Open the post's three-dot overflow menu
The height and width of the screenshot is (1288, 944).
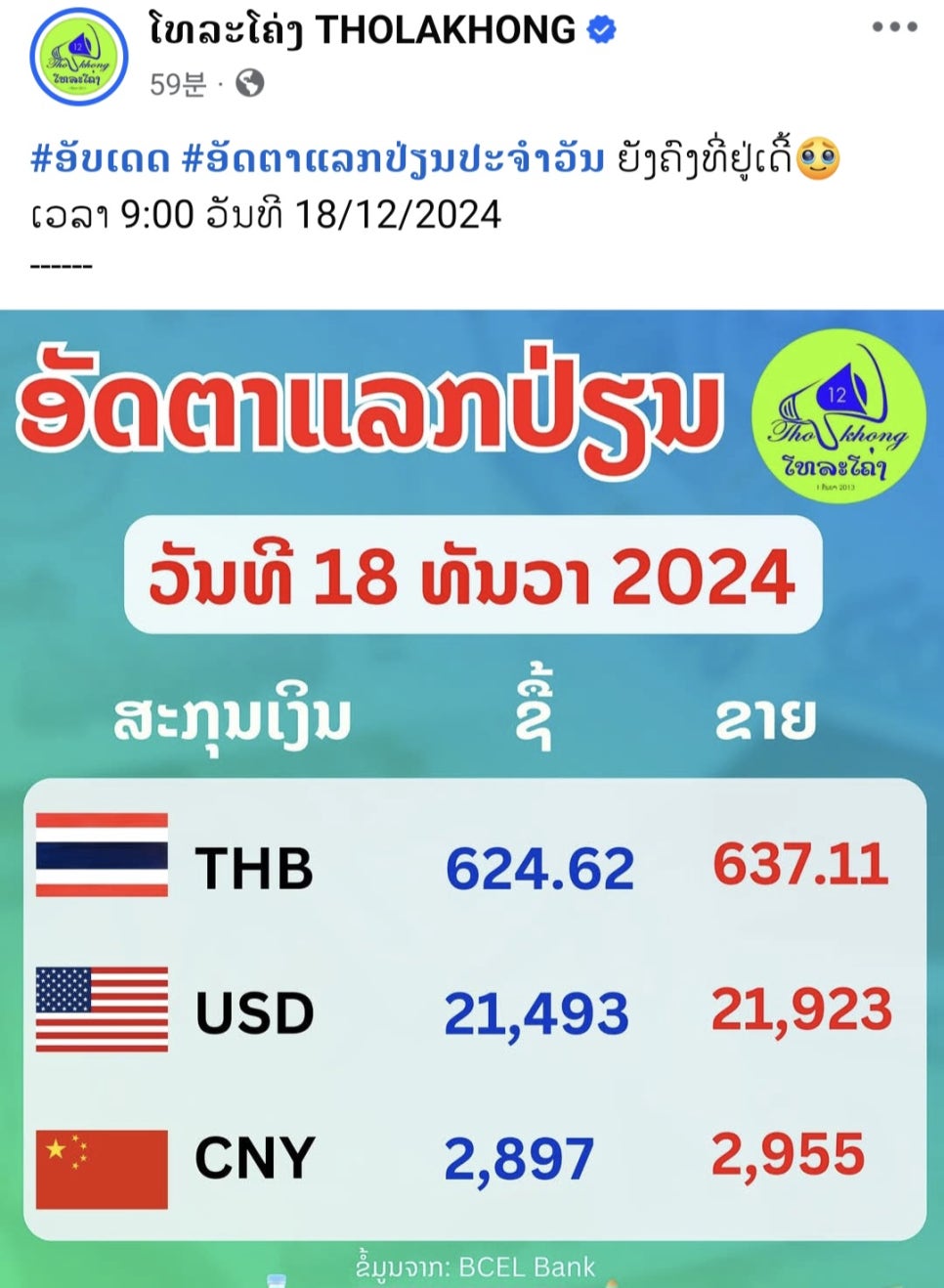click(894, 27)
